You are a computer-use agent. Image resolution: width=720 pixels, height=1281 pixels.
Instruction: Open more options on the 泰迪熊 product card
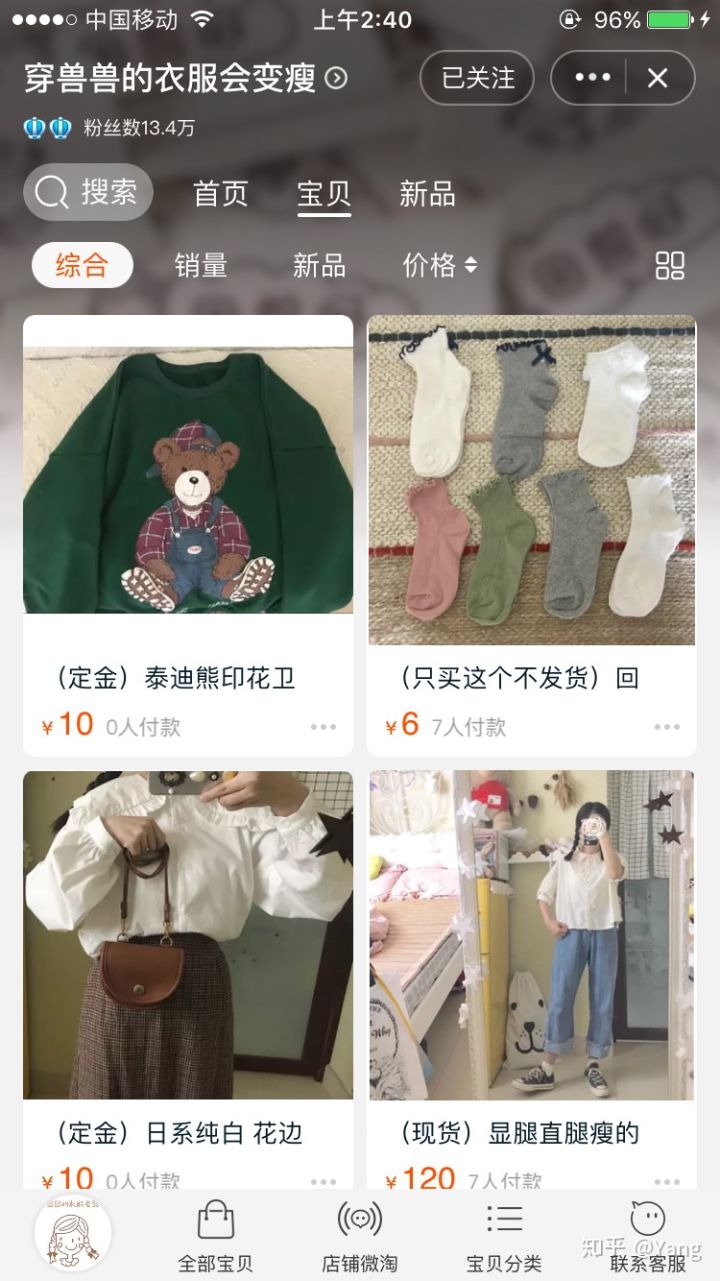click(x=323, y=727)
